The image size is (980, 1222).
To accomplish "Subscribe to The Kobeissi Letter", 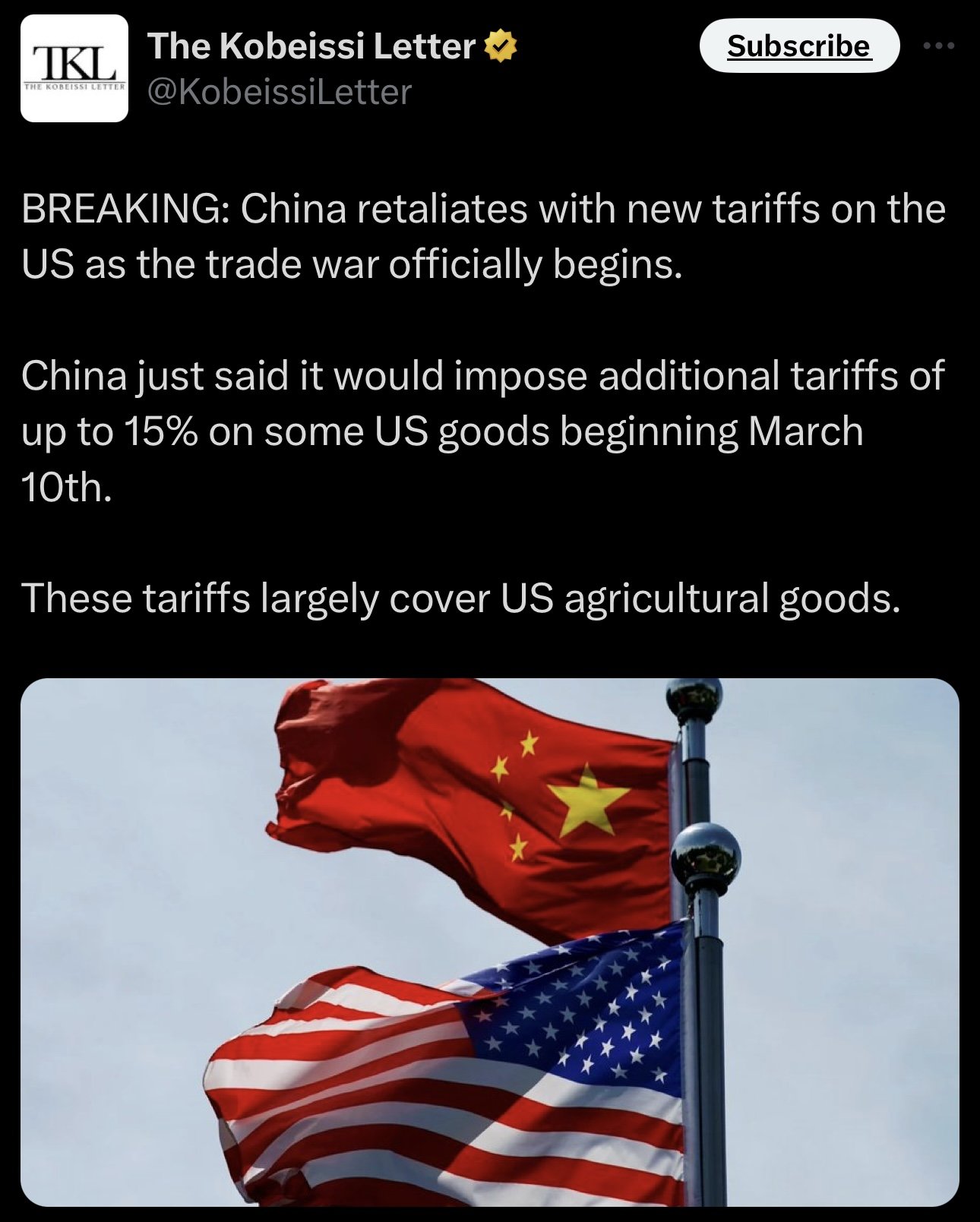I will [x=798, y=46].
